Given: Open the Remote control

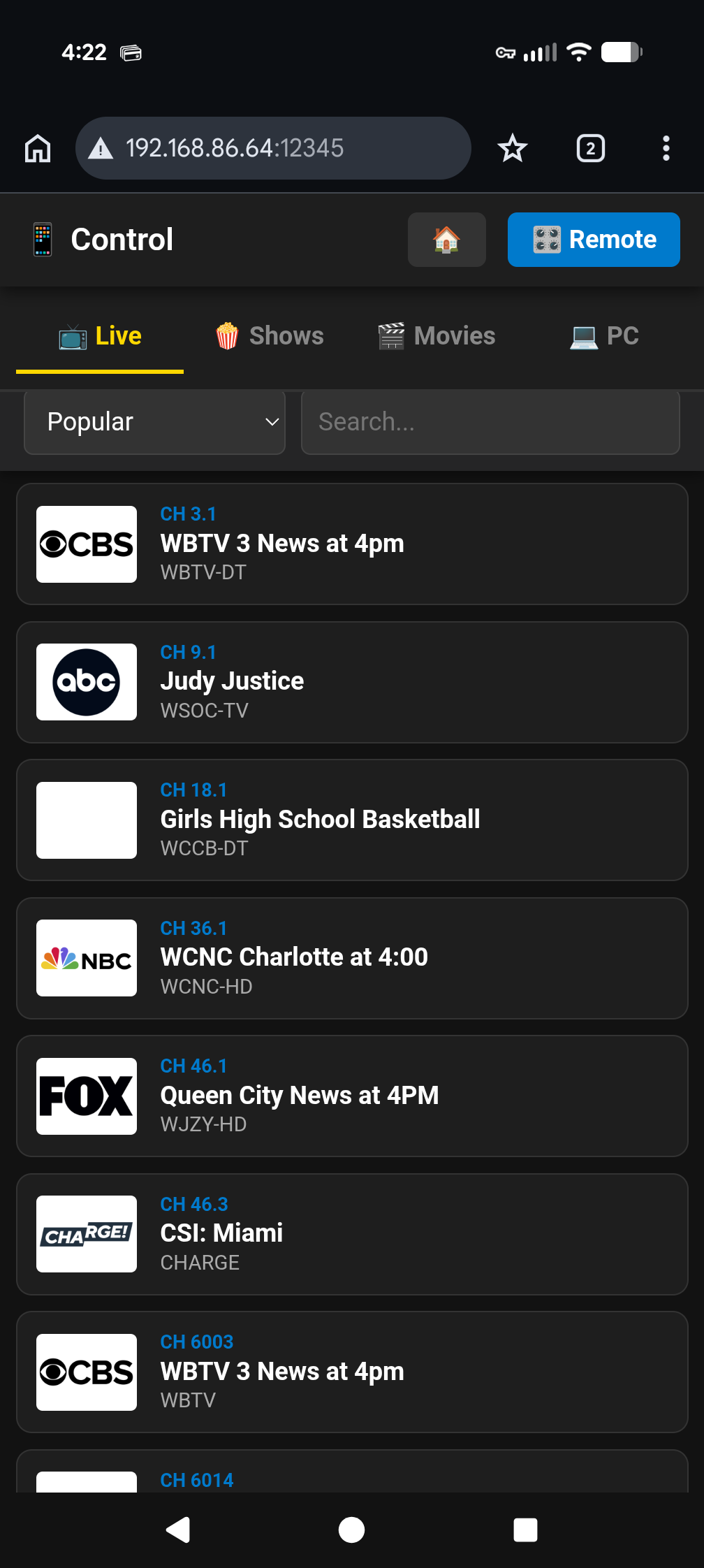Looking at the screenshot, I should tap(593, 240).
